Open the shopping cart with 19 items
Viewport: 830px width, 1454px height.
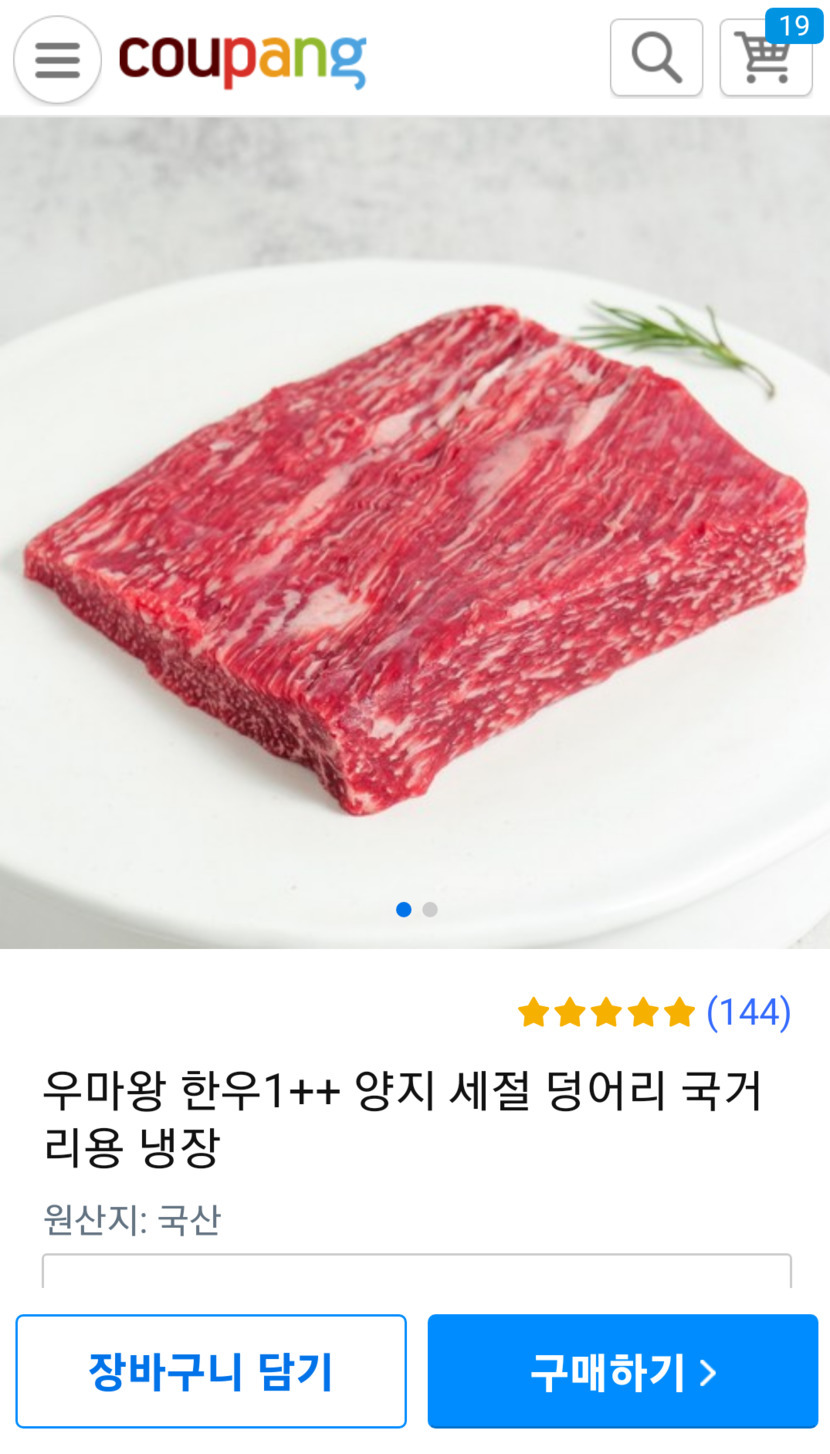(x=765, y=58)
